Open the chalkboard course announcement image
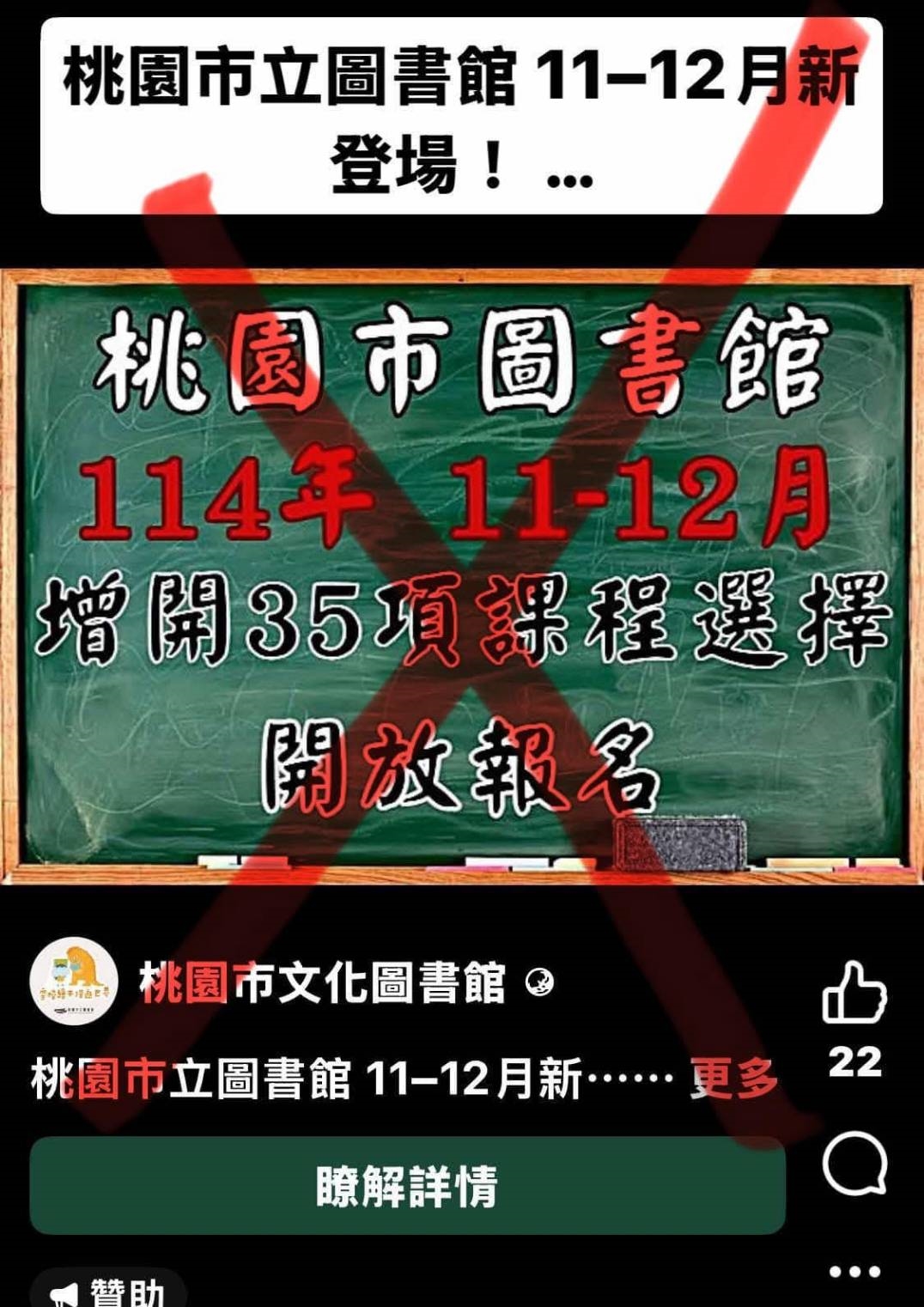The height and width of the screenshot is (1307, 924). (x=462, y=575)
